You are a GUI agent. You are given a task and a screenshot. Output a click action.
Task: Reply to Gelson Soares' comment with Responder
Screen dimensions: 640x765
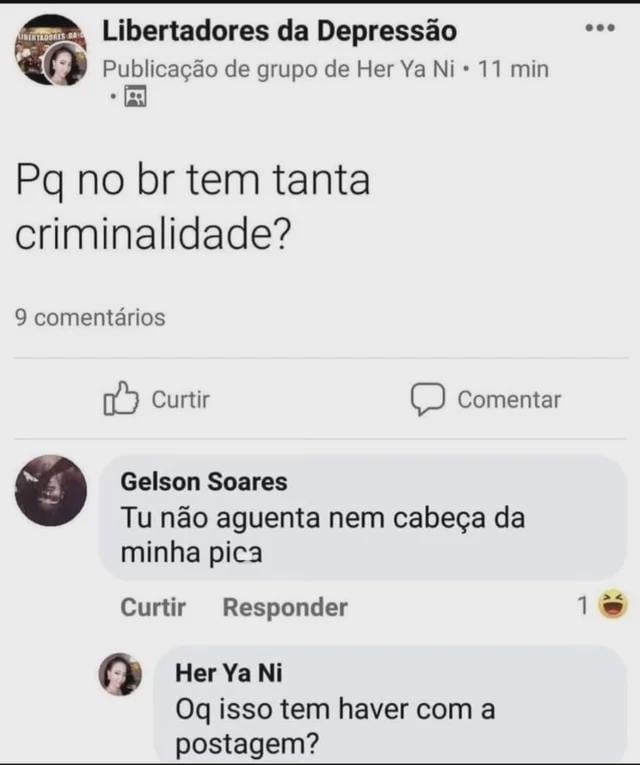pos(285,607)
